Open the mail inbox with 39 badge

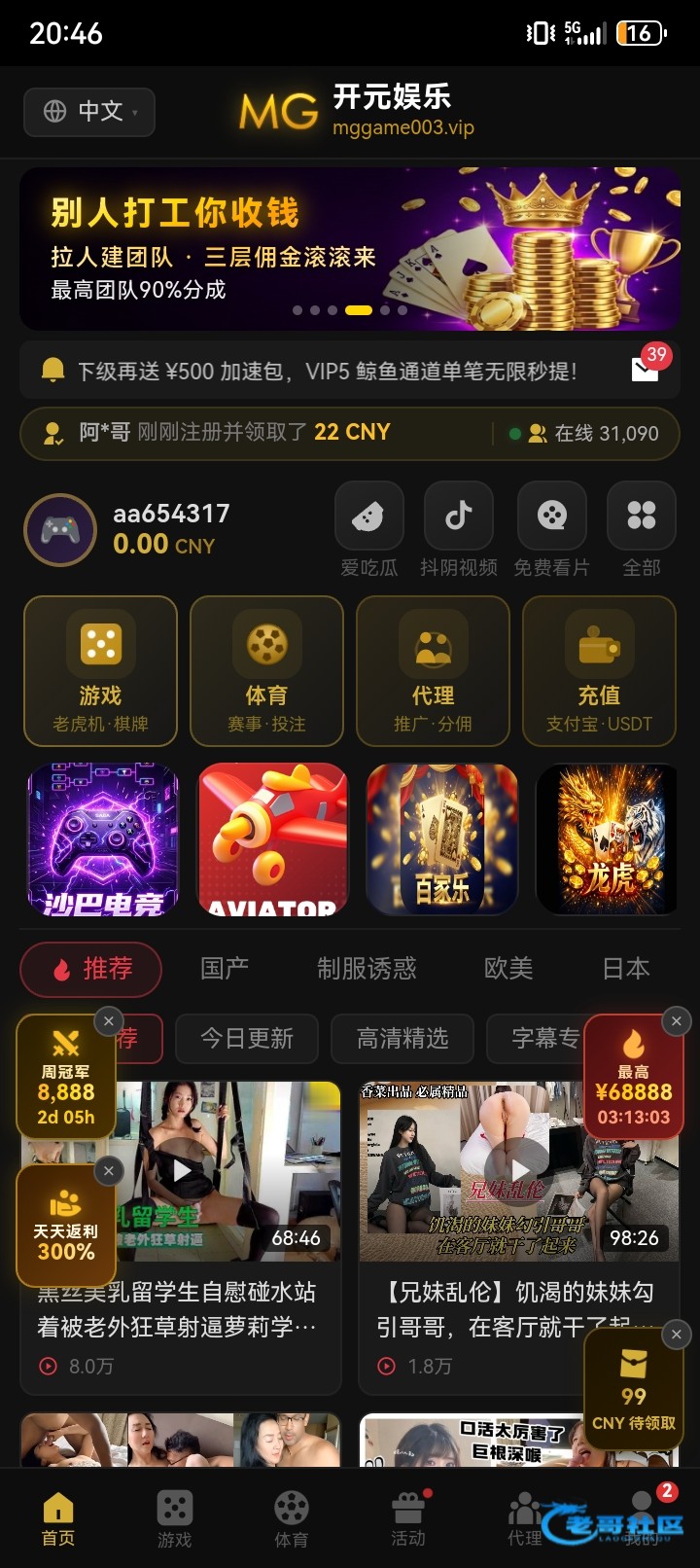click(646, 369)
